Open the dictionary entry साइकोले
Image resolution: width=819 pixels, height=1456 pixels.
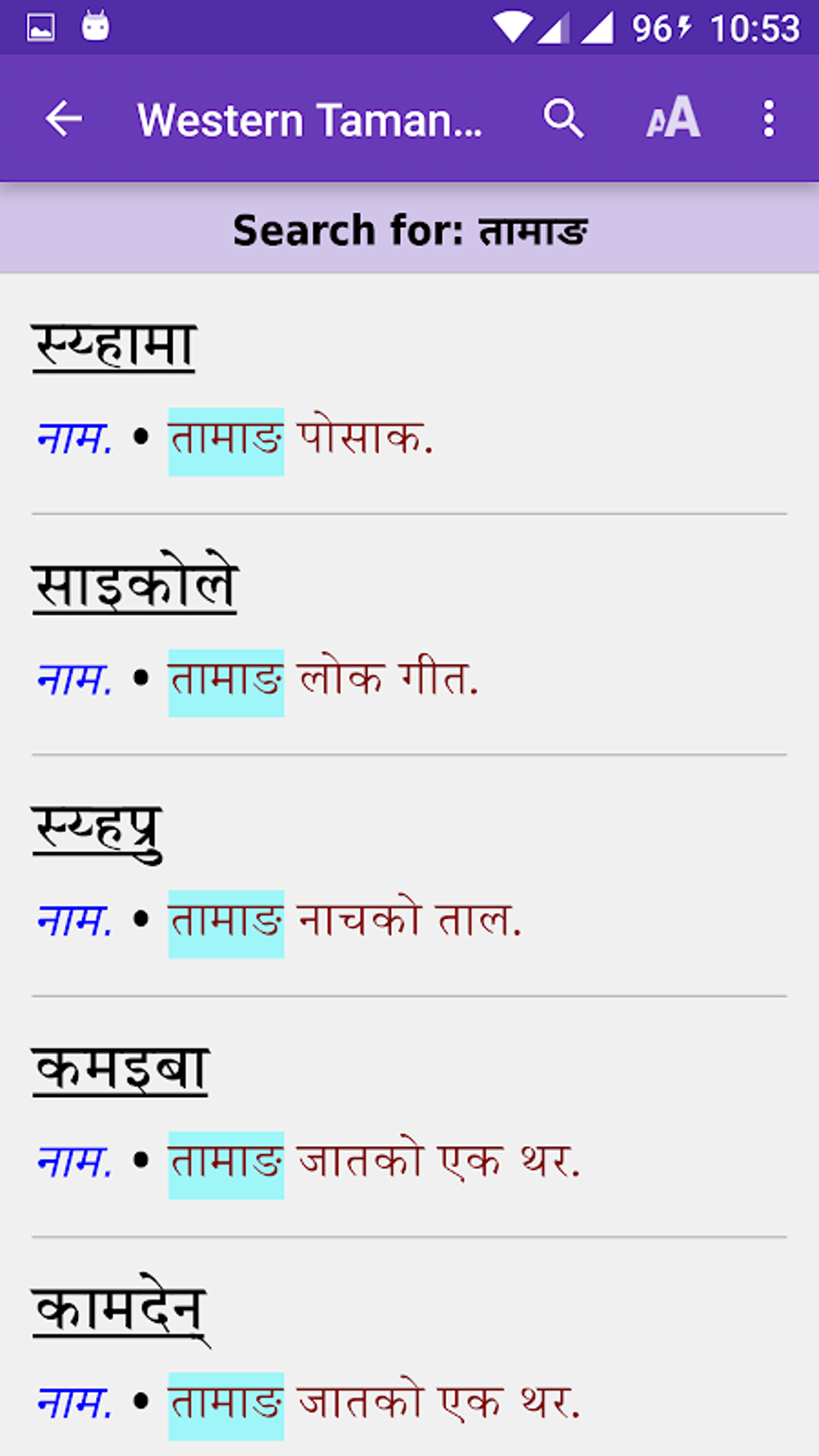[133, 586]
